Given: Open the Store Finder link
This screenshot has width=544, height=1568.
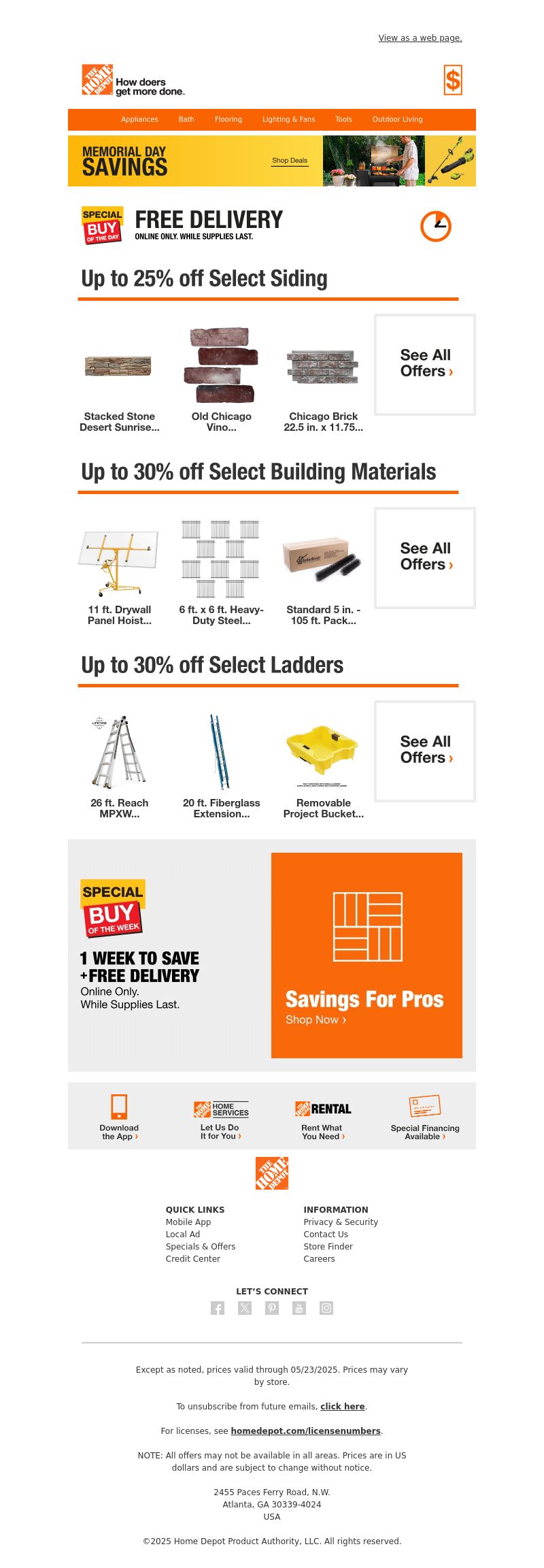Looking at the screenshot, I should point(328,1246).
